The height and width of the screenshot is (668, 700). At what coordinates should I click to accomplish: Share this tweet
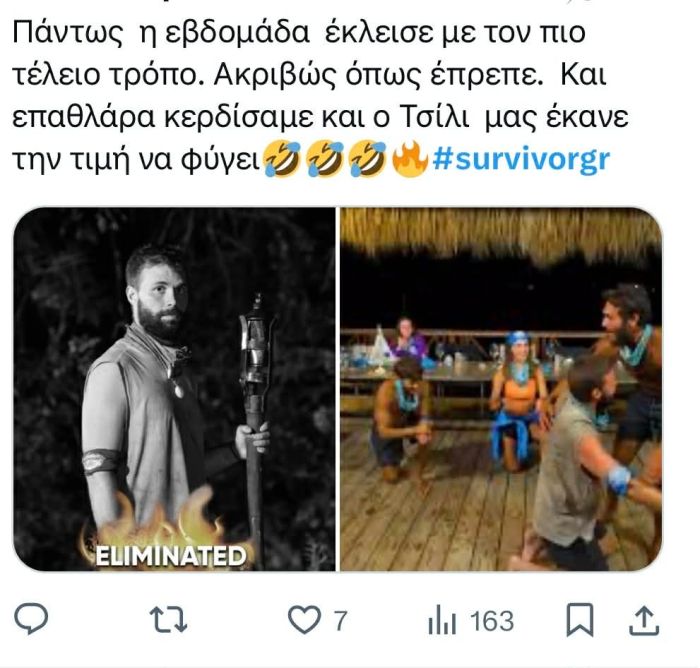[644, 621]
